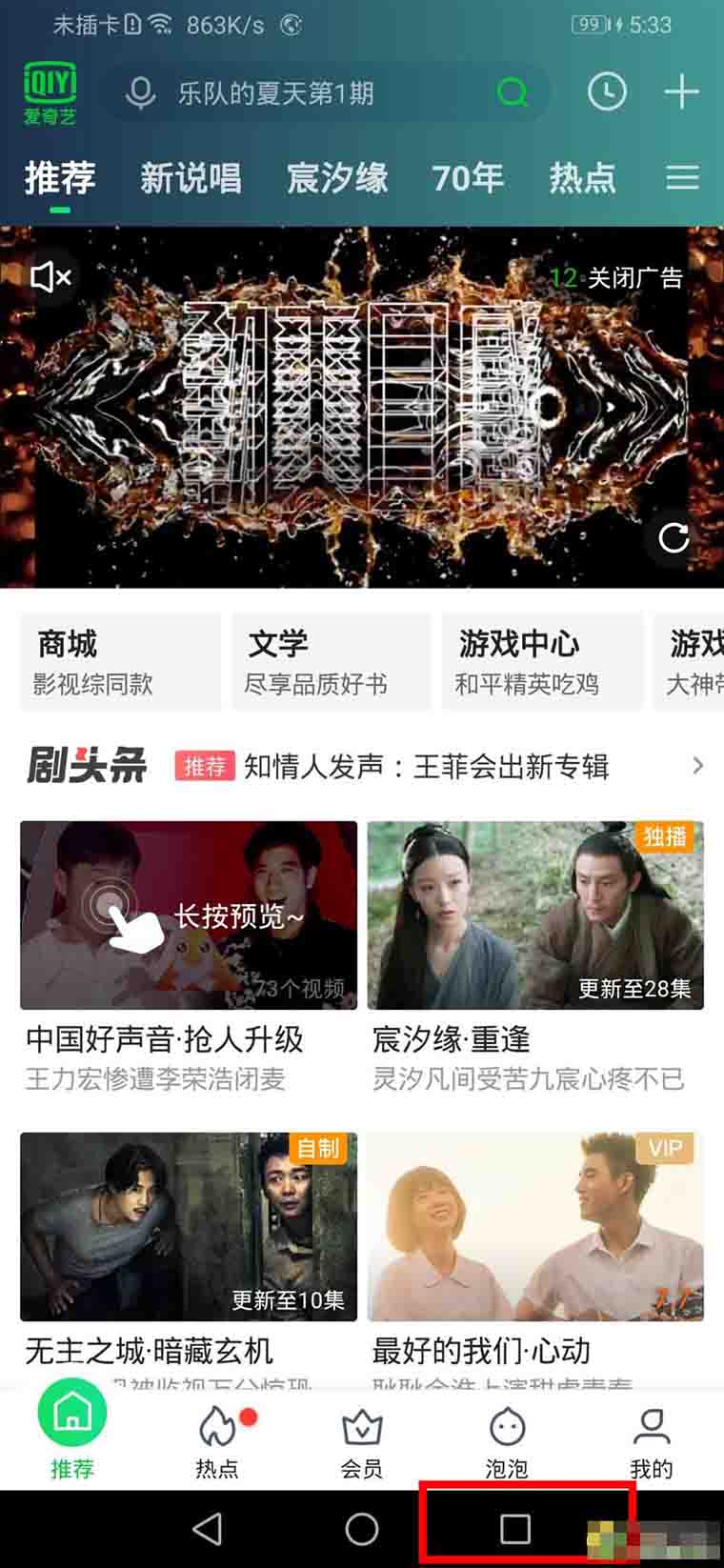This screenshot has height=1568, width=724.
Task: Open the plus menu in the header
Action: point(681,92)
